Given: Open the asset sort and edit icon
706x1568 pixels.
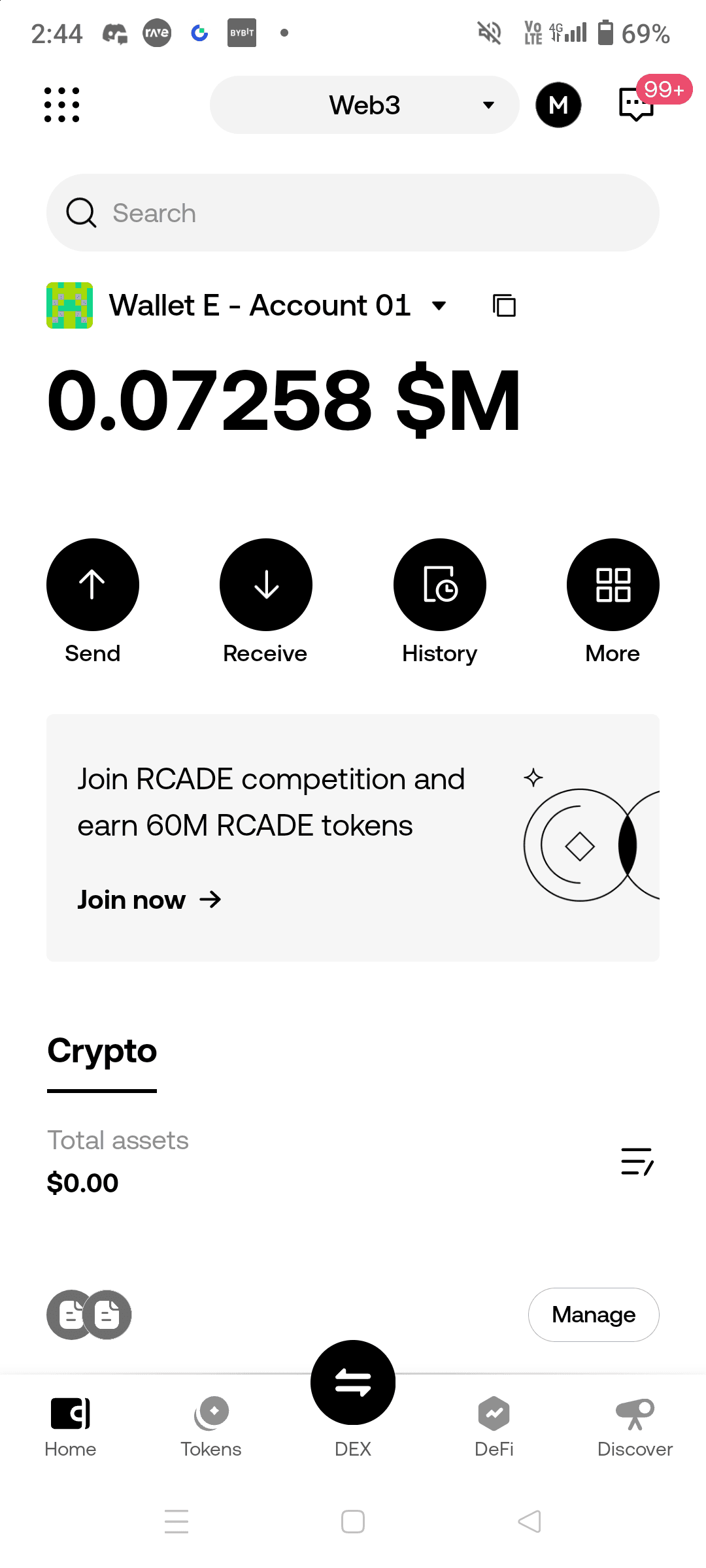Looking at the screenshot, I should (x=637, y=1161).
